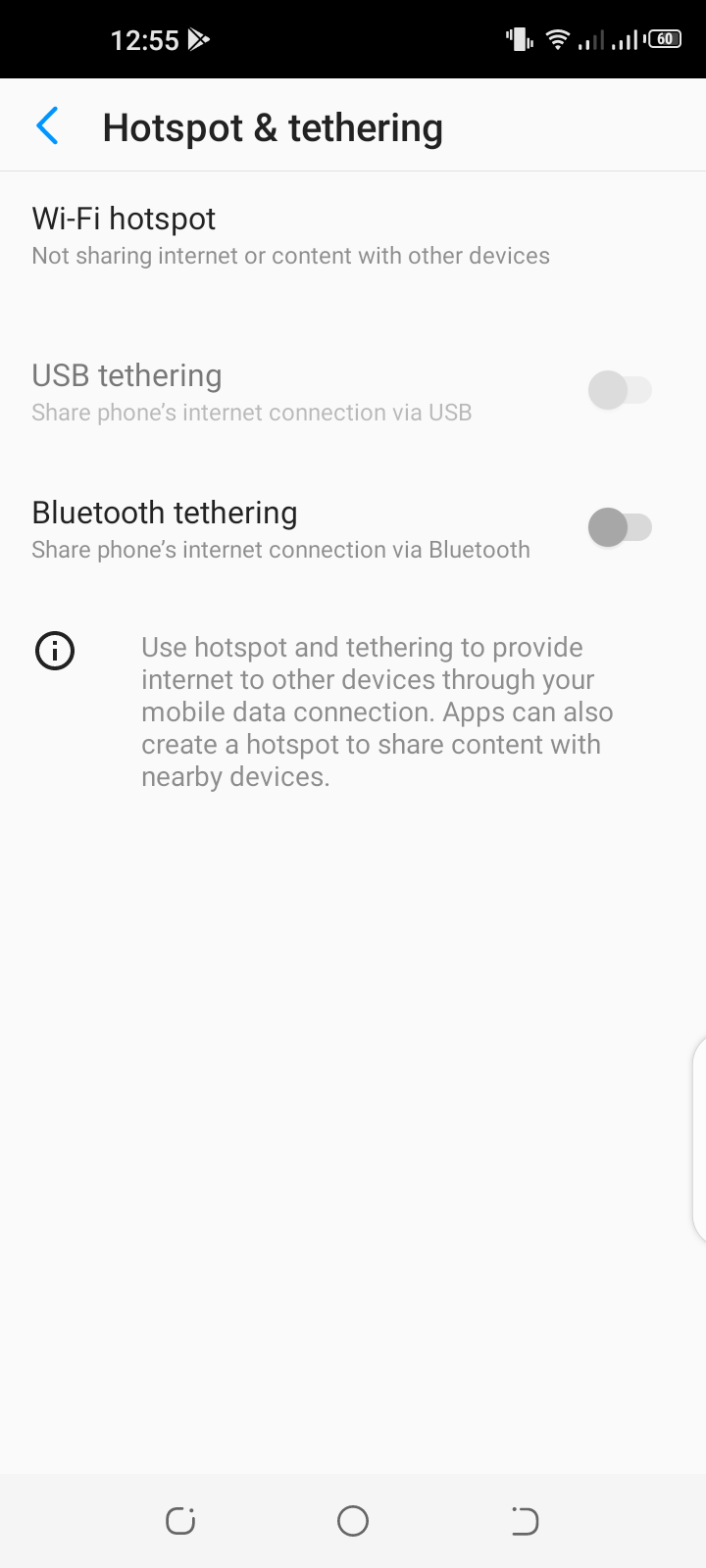Open Wi-Fi hotspot settings

point(353,235)
